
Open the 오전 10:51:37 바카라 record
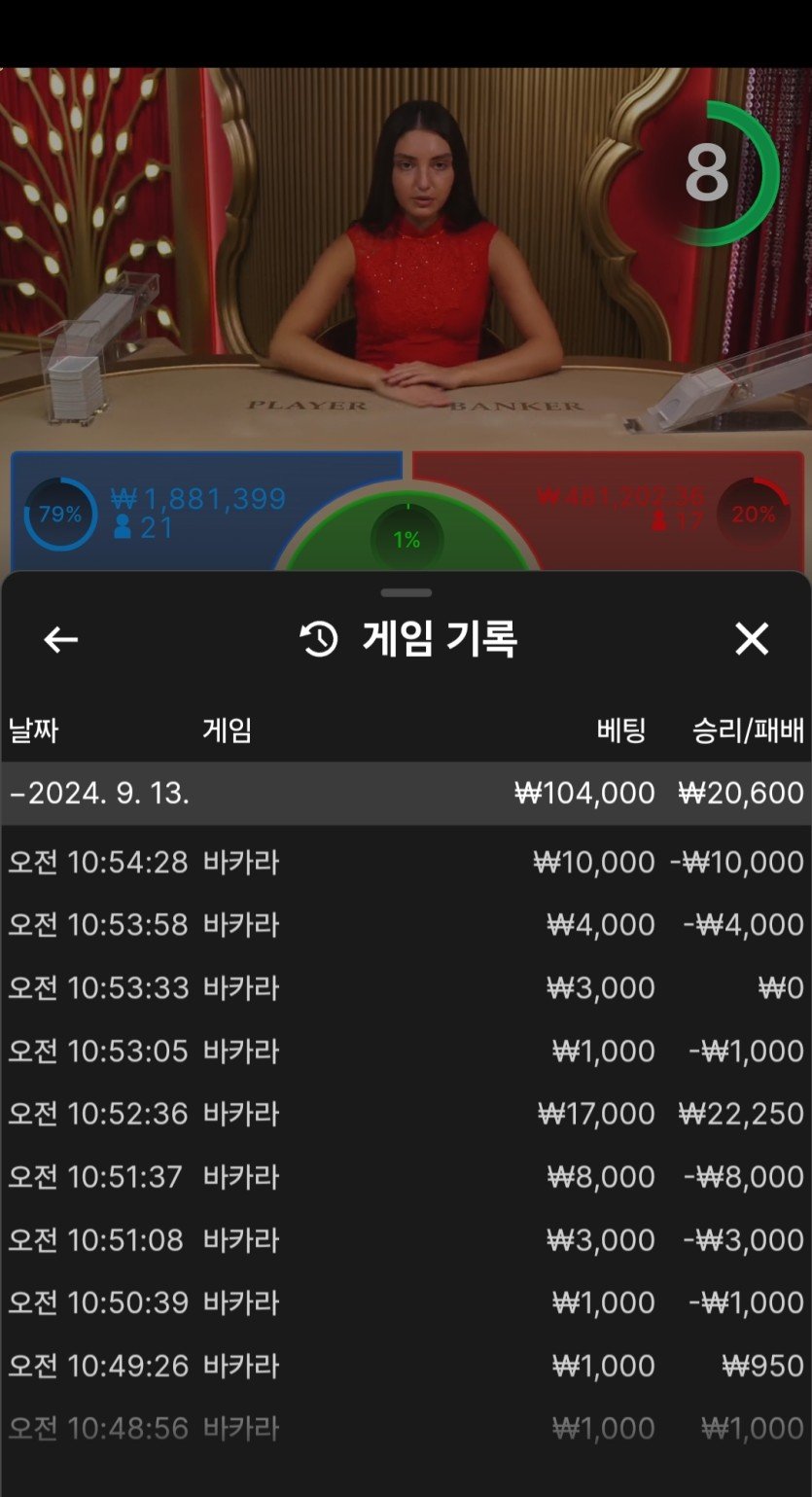click(x=406, y=1176)
